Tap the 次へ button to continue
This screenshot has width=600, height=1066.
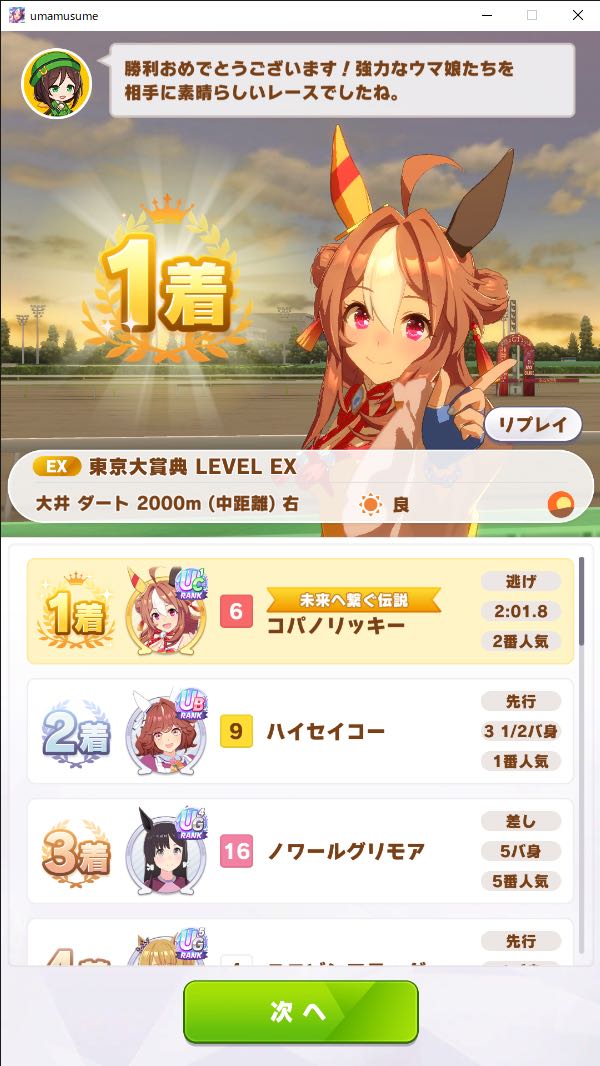300,1012
